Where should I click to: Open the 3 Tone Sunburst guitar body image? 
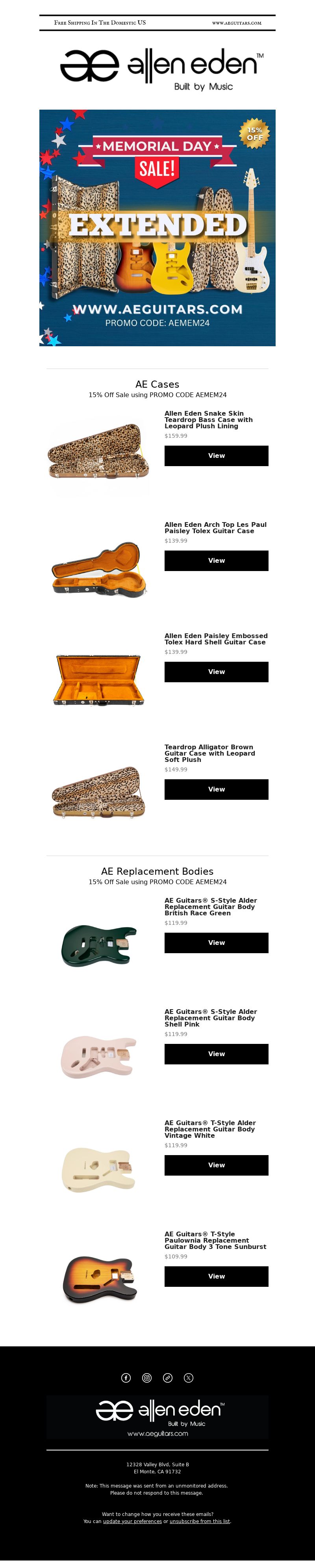click(98, 1279)
